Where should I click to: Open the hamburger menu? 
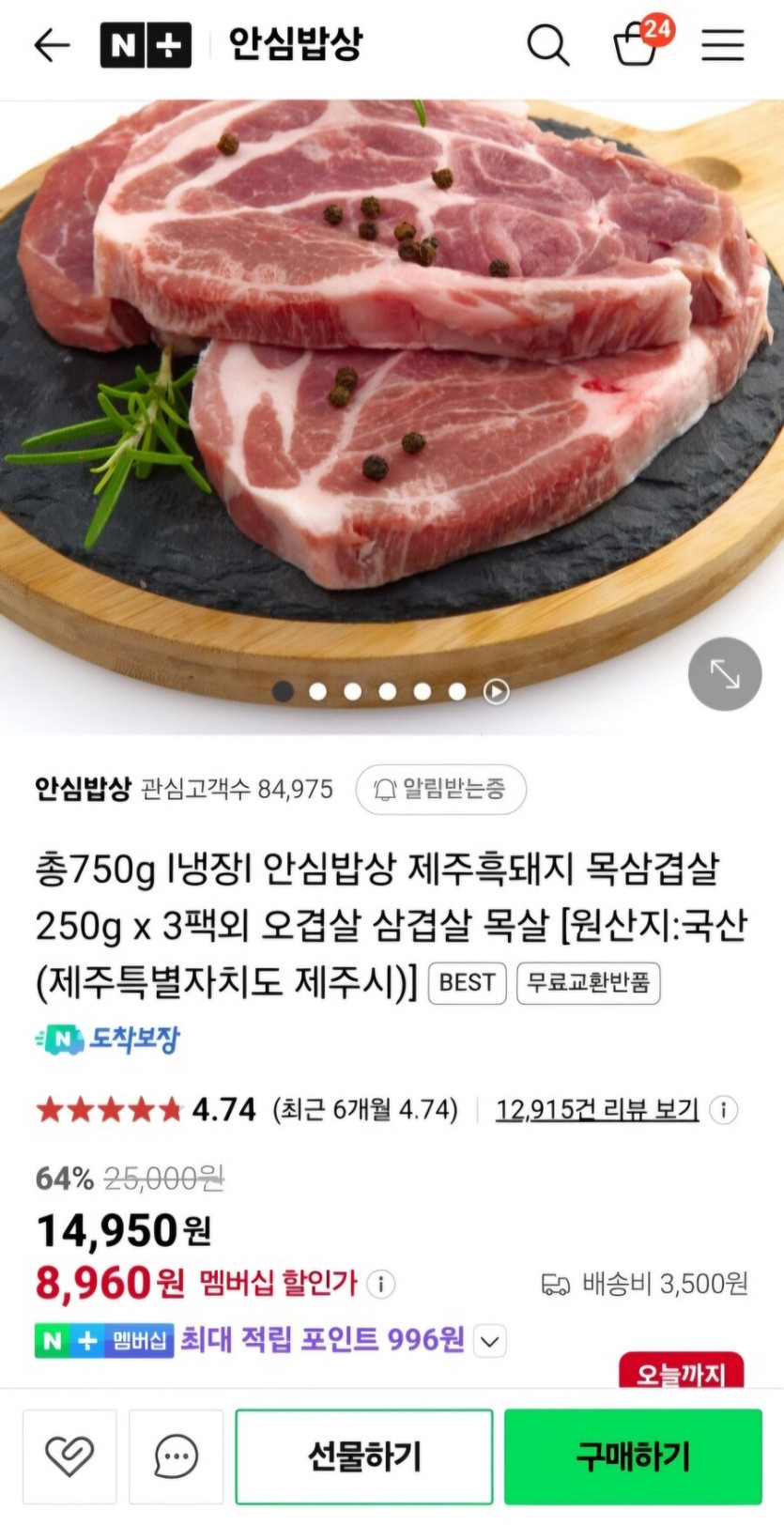point(722,45)
